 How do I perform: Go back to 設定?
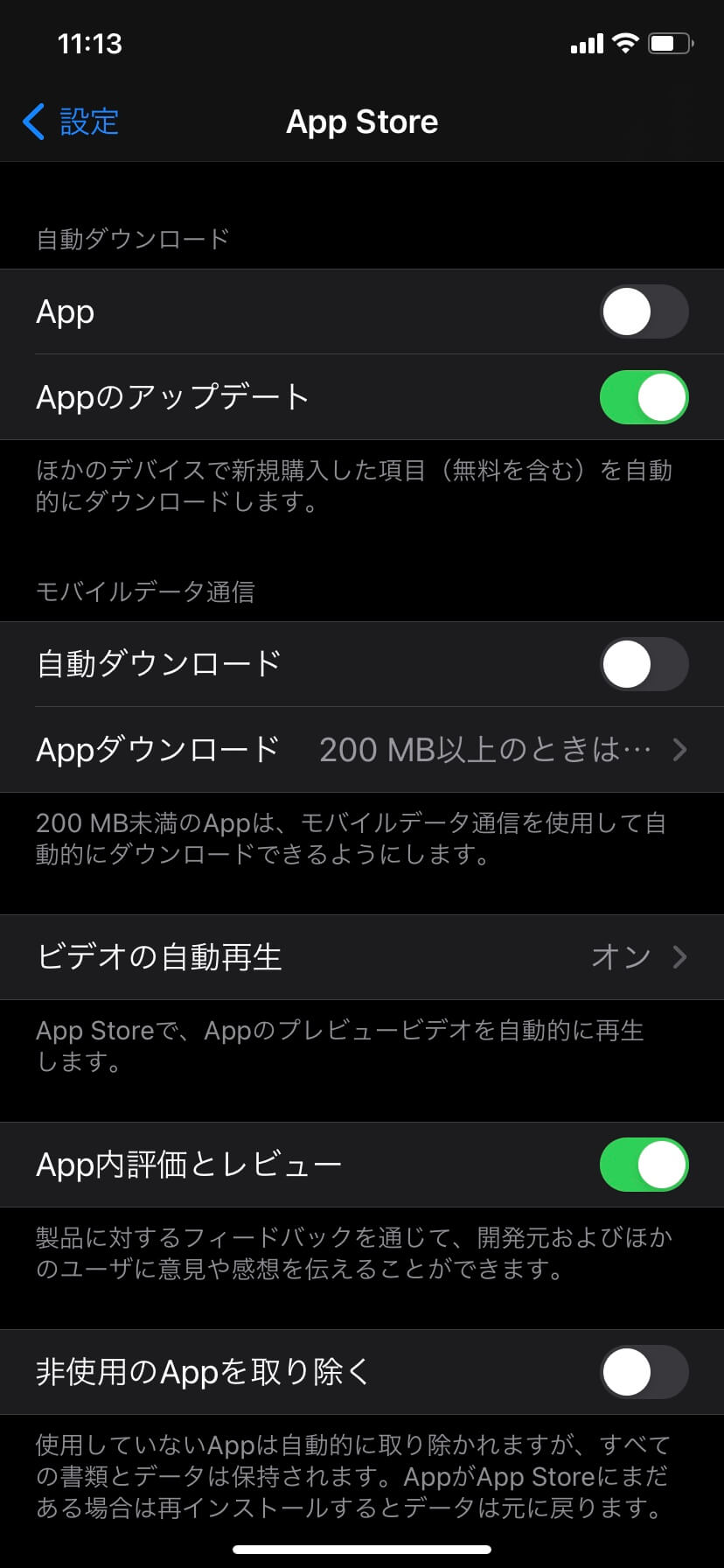pyautogui.click(x=72, y=122)
